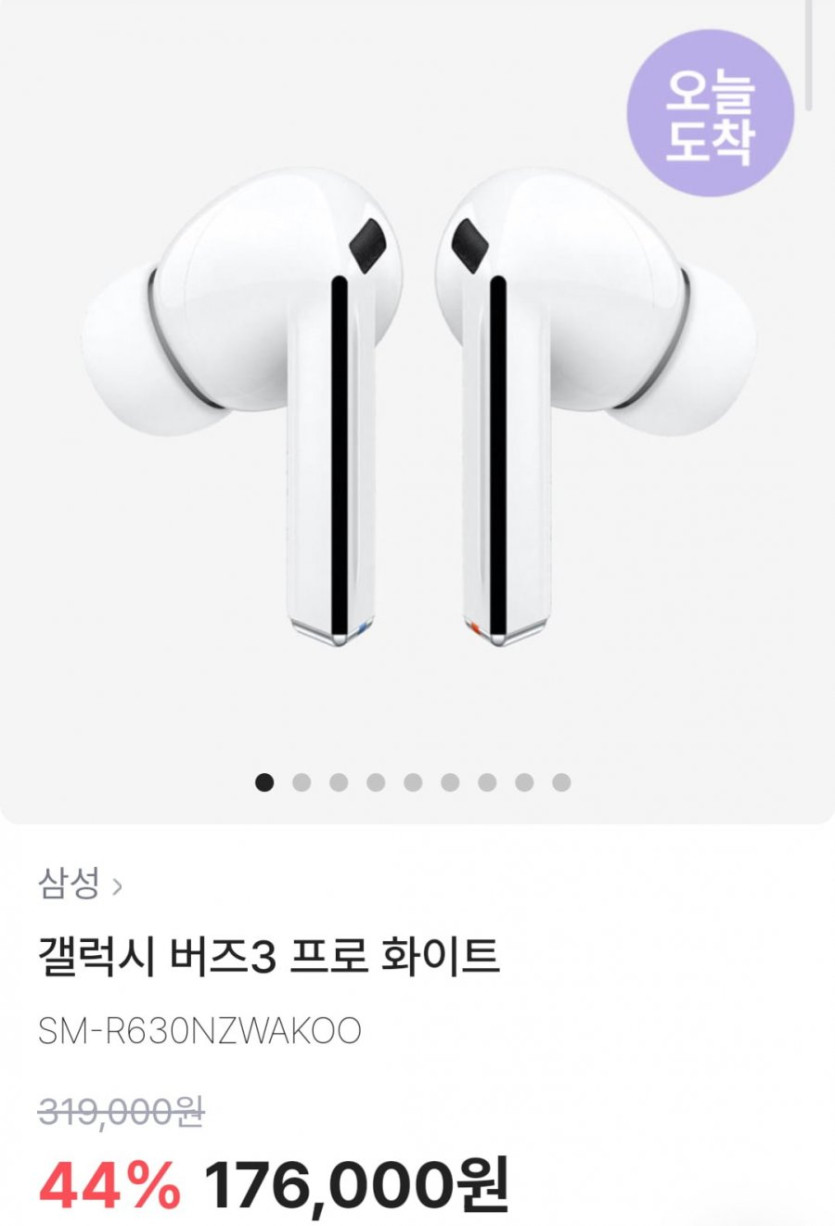Open the 삼성 brand link
This screenshot has height=1226, width=835.
tap(80, 883)
